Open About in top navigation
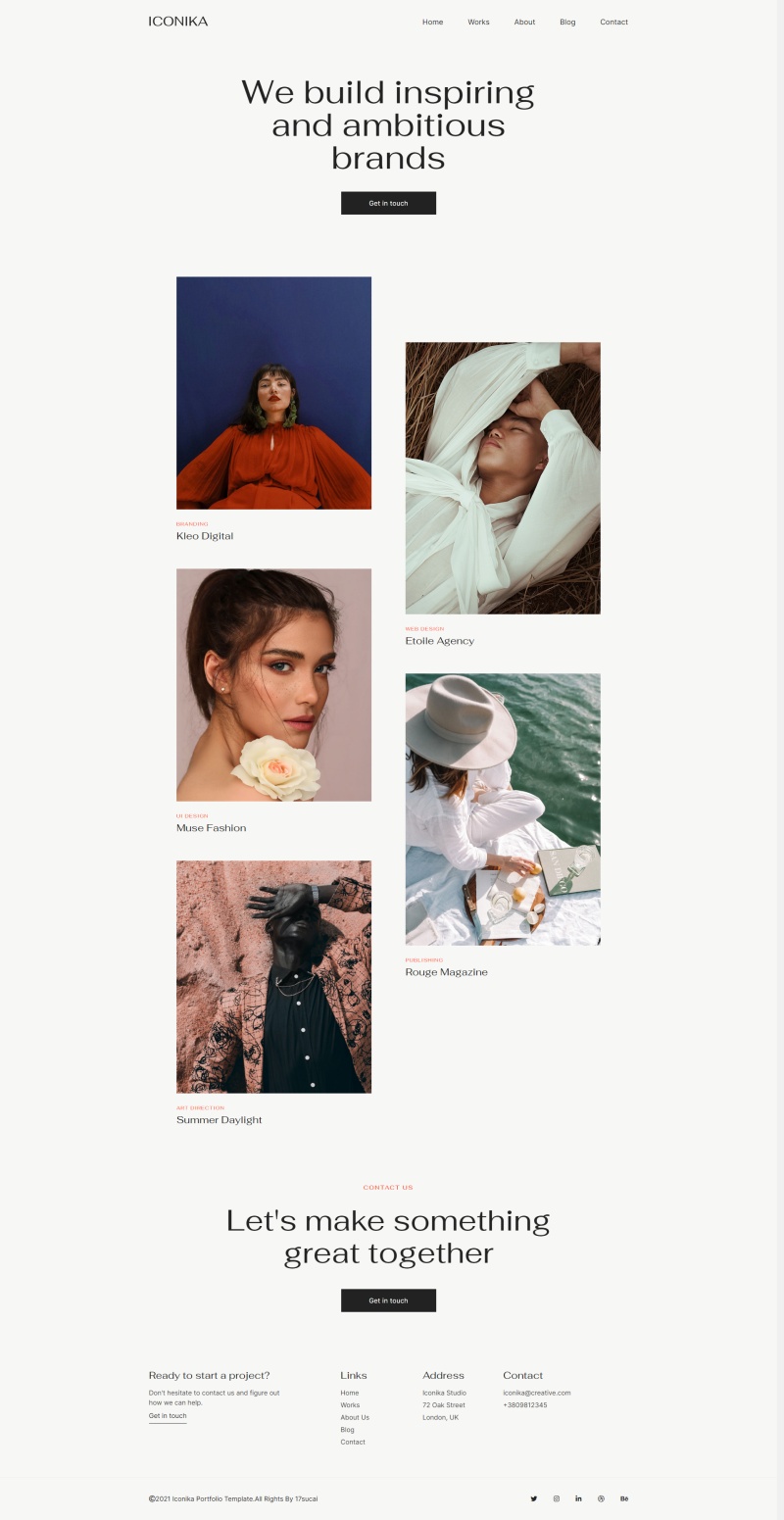The width and height of the screenshot is (784, 1520). click(524, 22)
